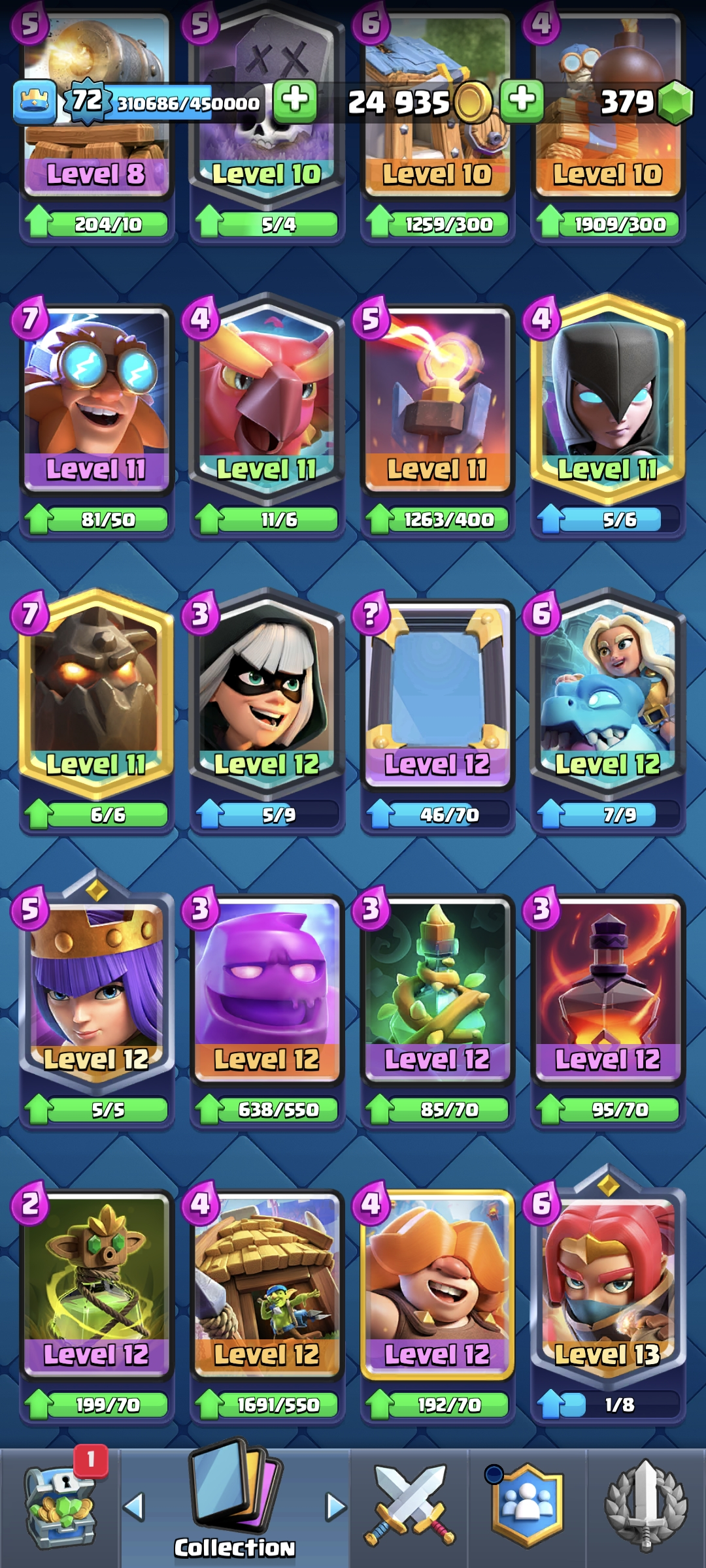The image size is (706, 1568).
Task: Select the Lava Hound card
Action: point(97,693)
